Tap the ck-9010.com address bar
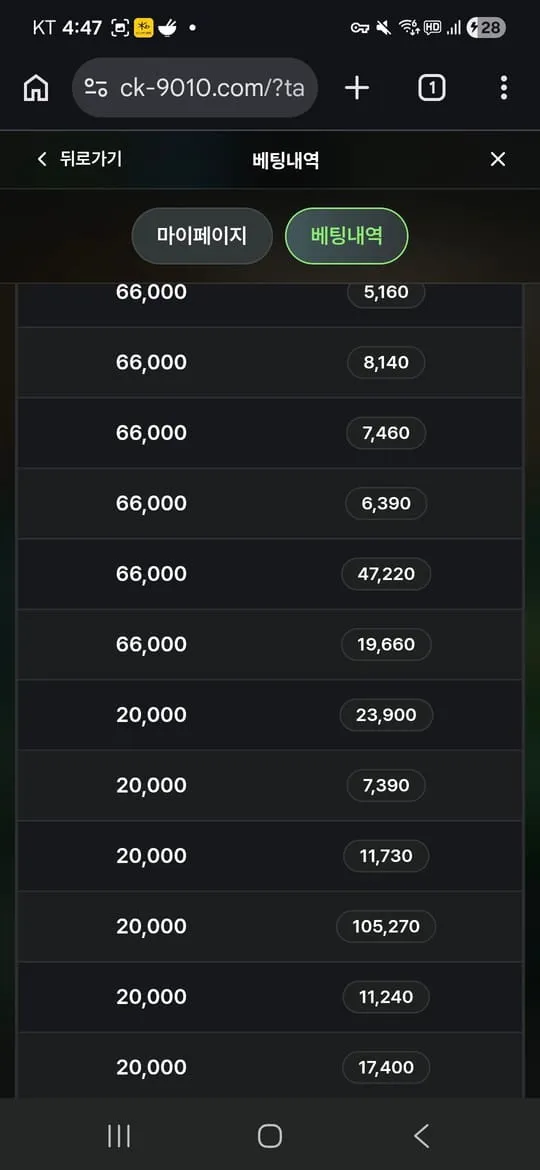Viewport: 540px width, 1170px height. [x=195, y=88]
